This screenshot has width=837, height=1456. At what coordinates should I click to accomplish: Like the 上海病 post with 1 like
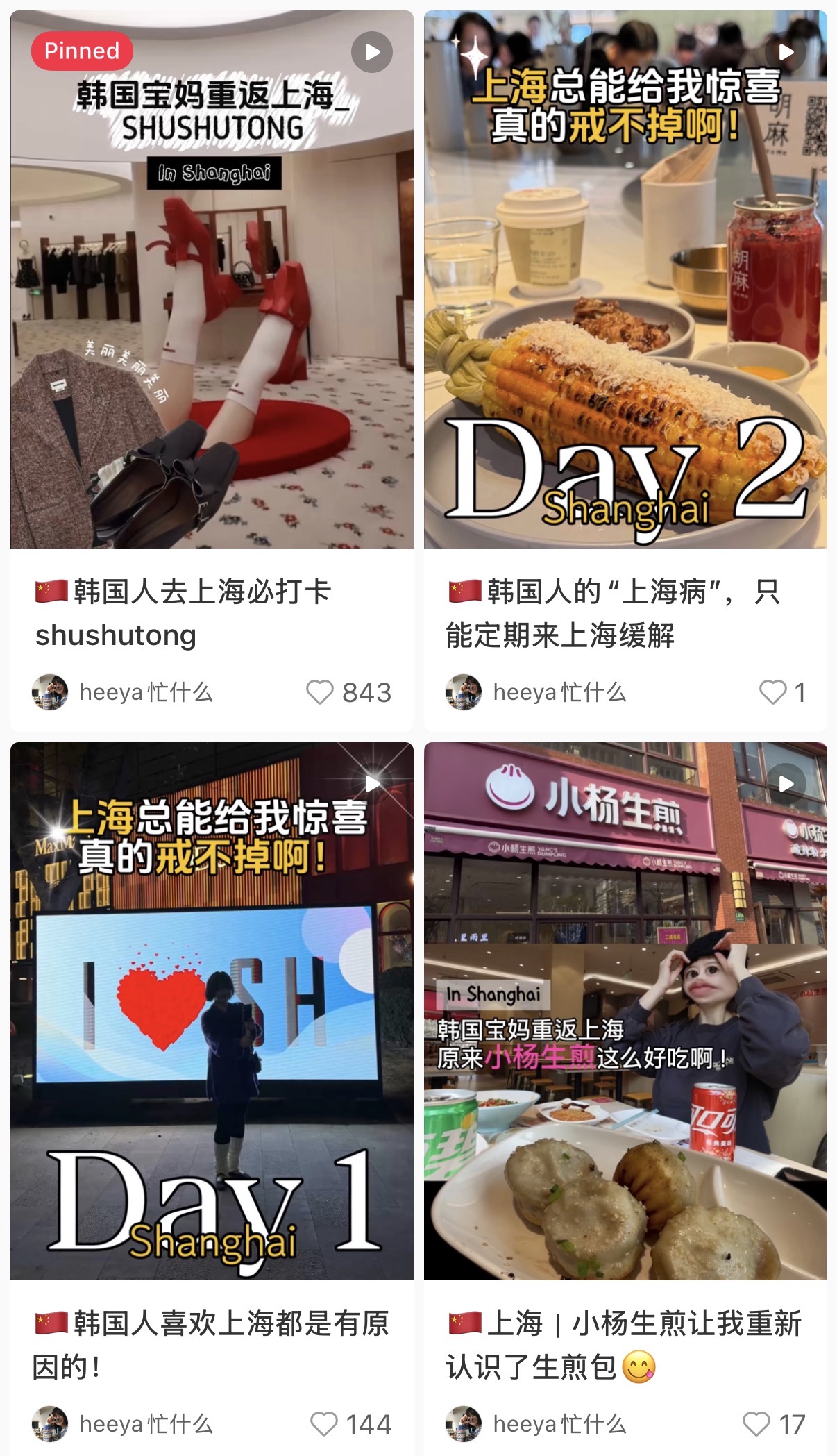coord(772,692)
